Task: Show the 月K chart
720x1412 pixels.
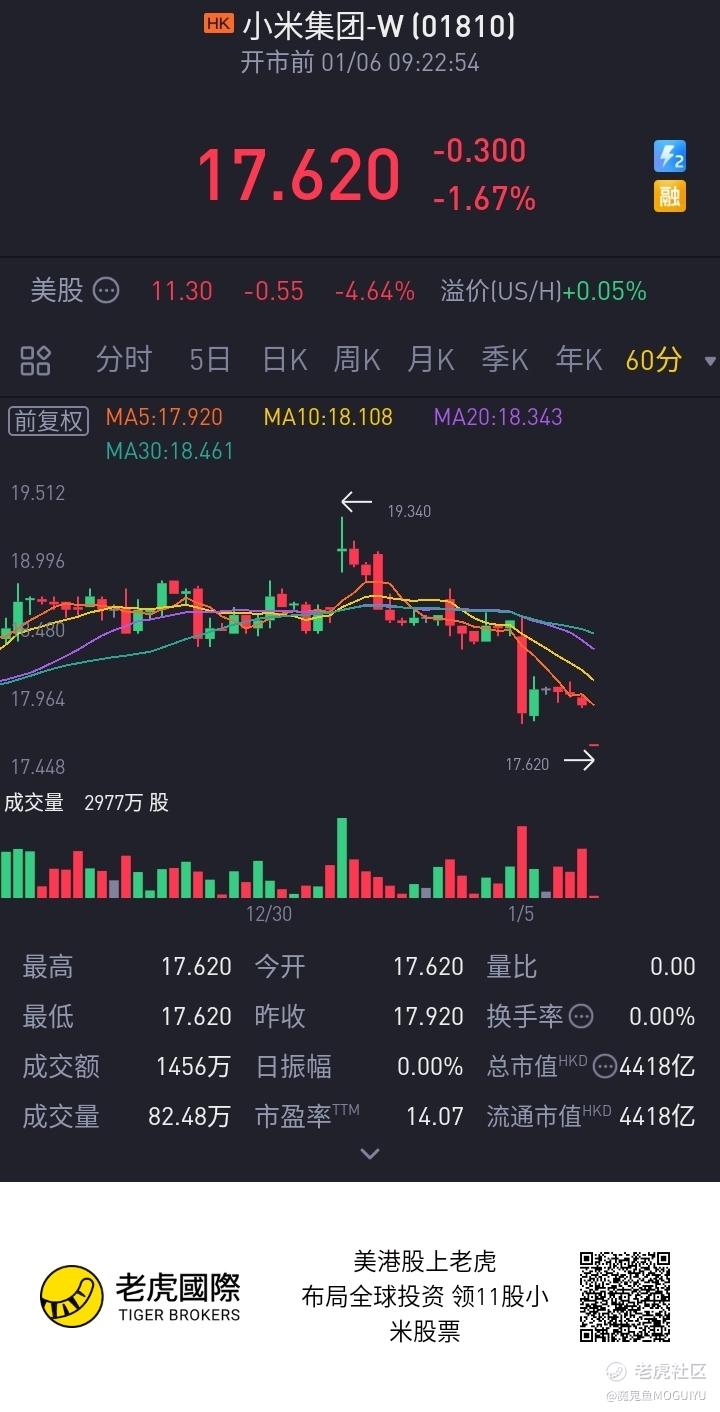Action: (x=431, y=359)
